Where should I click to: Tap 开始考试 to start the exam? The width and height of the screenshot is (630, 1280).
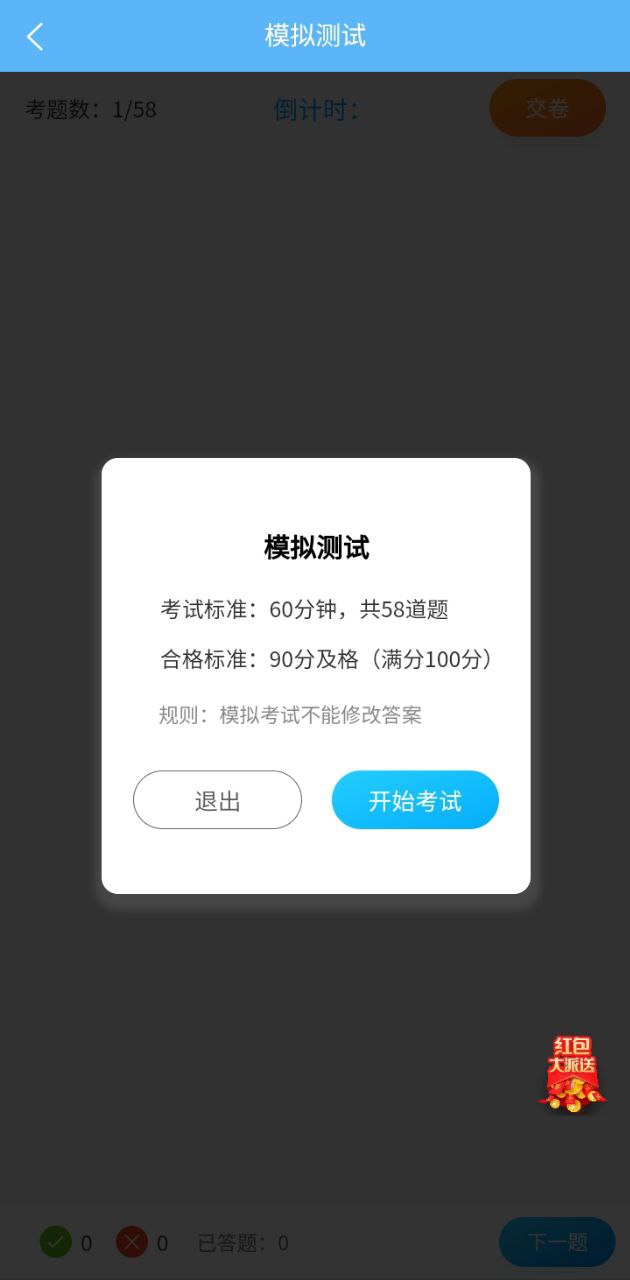click(x=415, y=800)
